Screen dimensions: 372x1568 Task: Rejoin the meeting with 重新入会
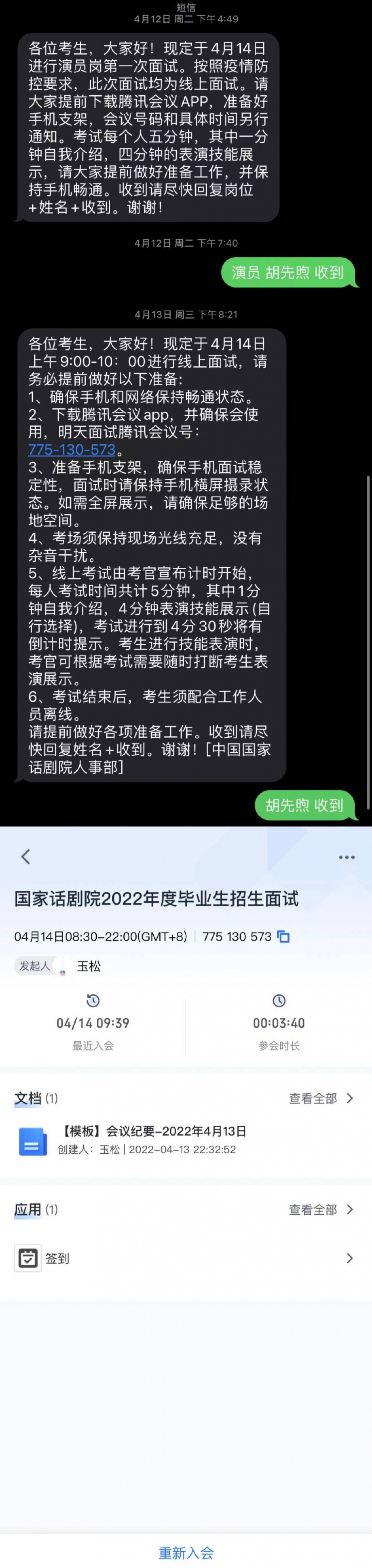pos(186,1552)
